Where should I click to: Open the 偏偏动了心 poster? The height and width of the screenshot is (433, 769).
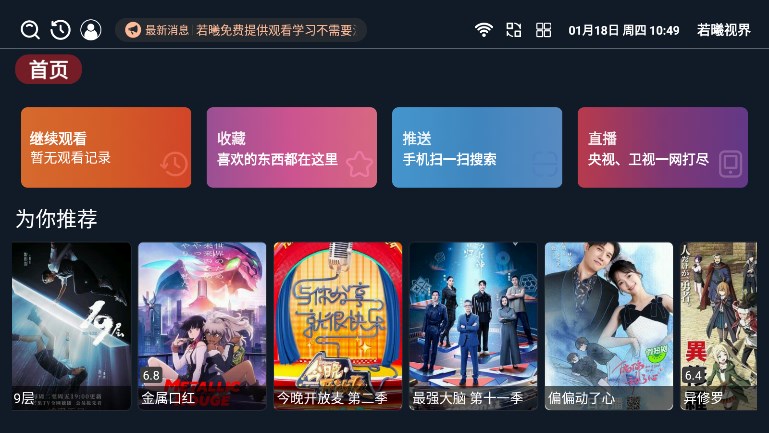click(x=609, y=326)
